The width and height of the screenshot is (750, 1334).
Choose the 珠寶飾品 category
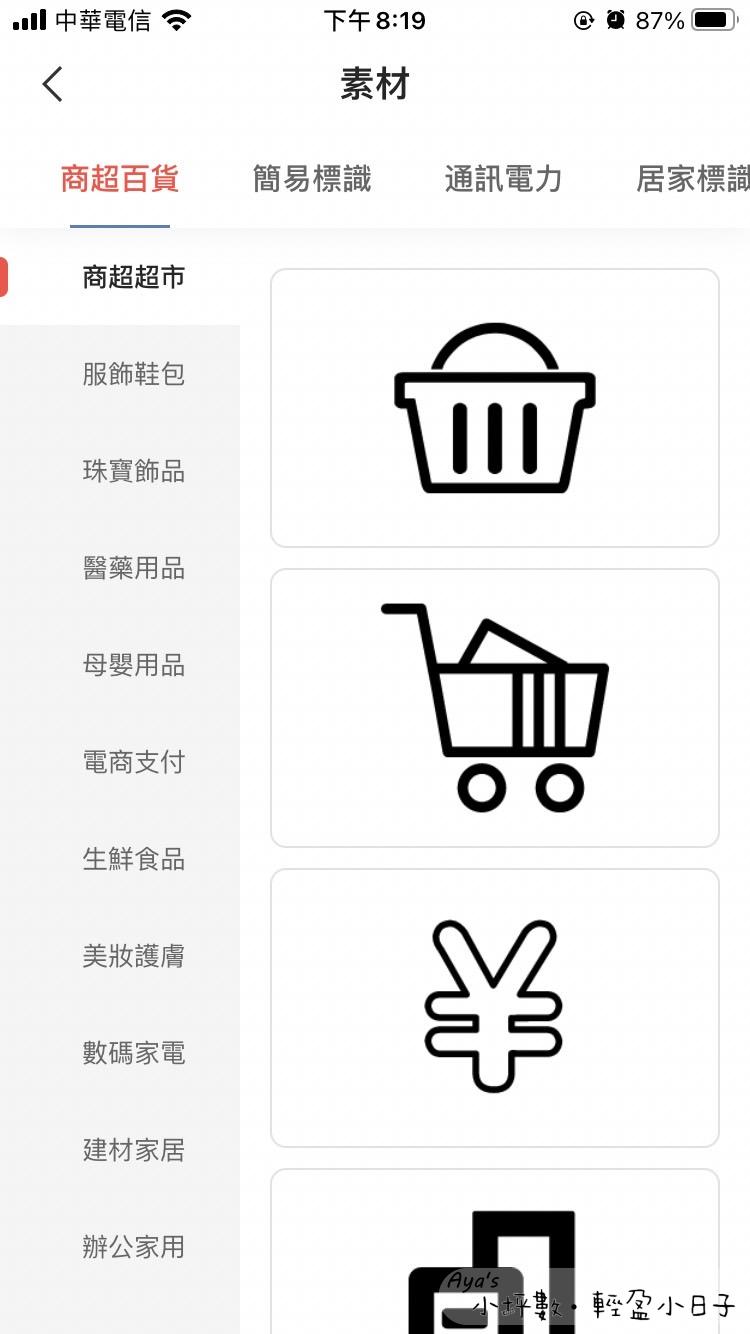[133, 471]
